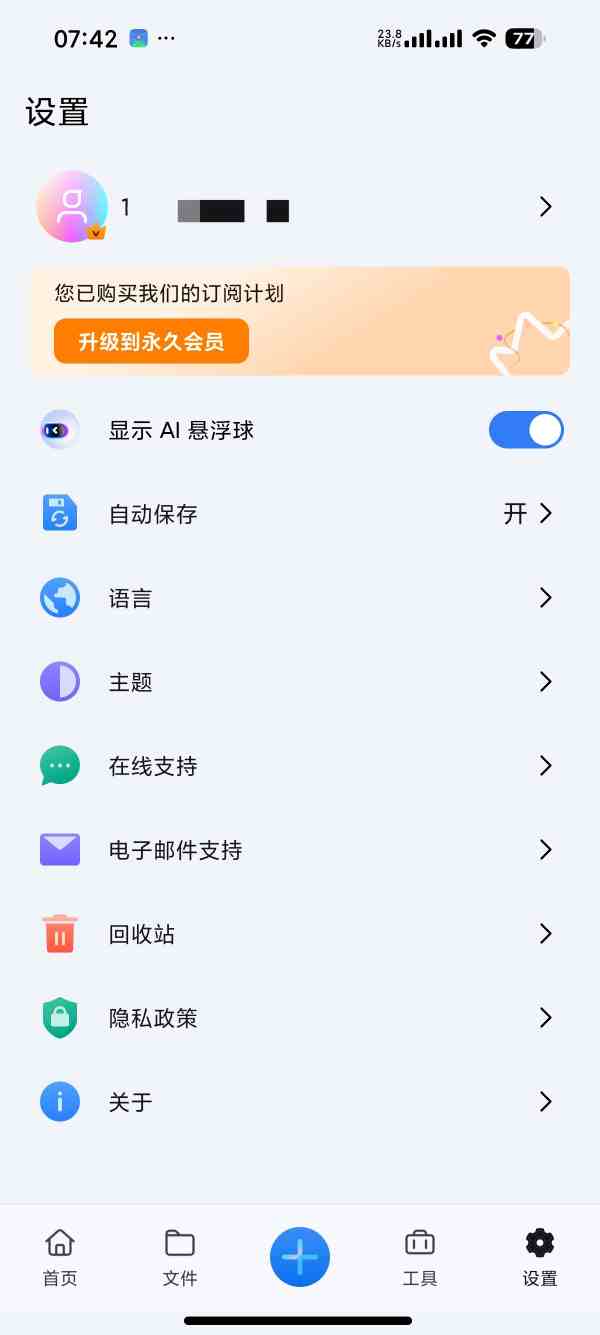The width and height of the screenshot is (600, 1335).
Task: Open 关于 about page
Action: [x=300, y=1102]
